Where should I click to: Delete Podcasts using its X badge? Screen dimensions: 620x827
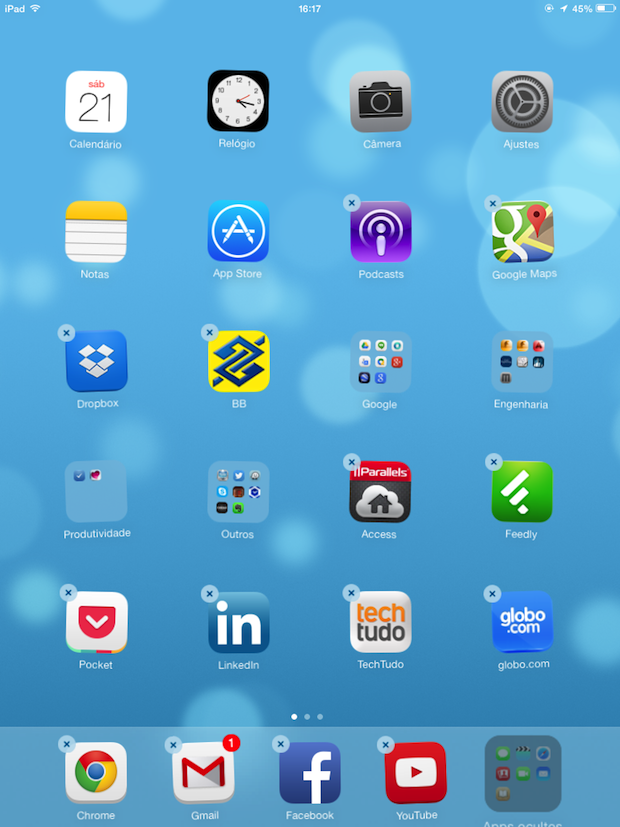351,203
